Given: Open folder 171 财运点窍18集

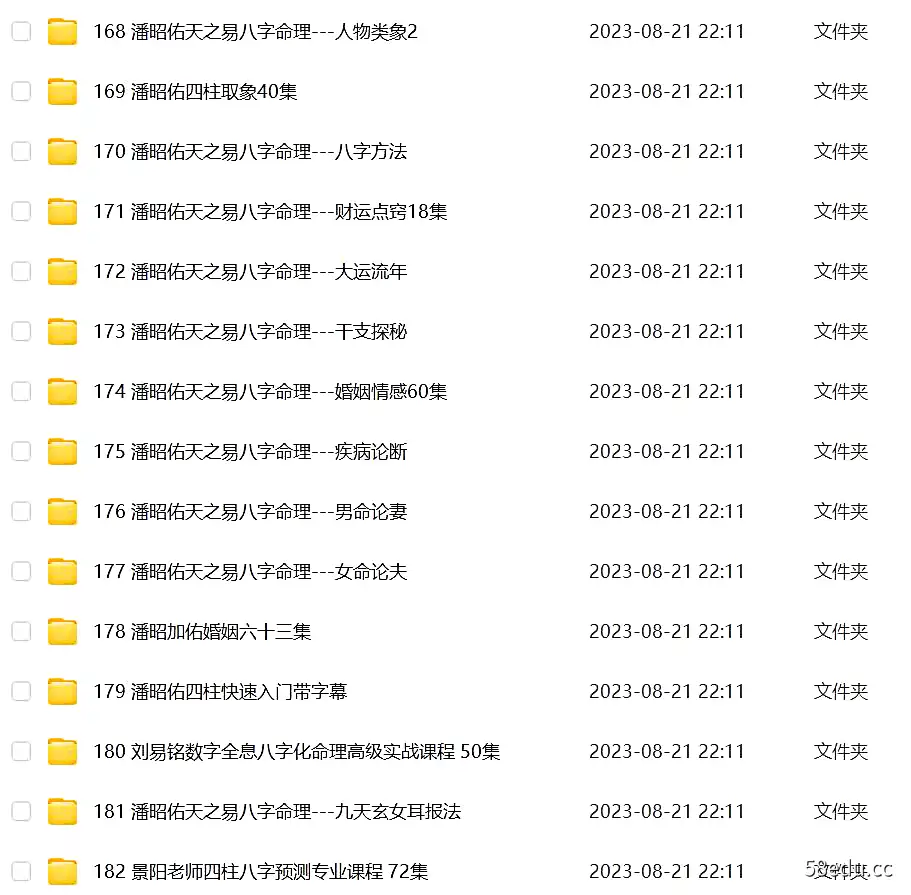Looking at the screenshot, I should coord(270,212).
